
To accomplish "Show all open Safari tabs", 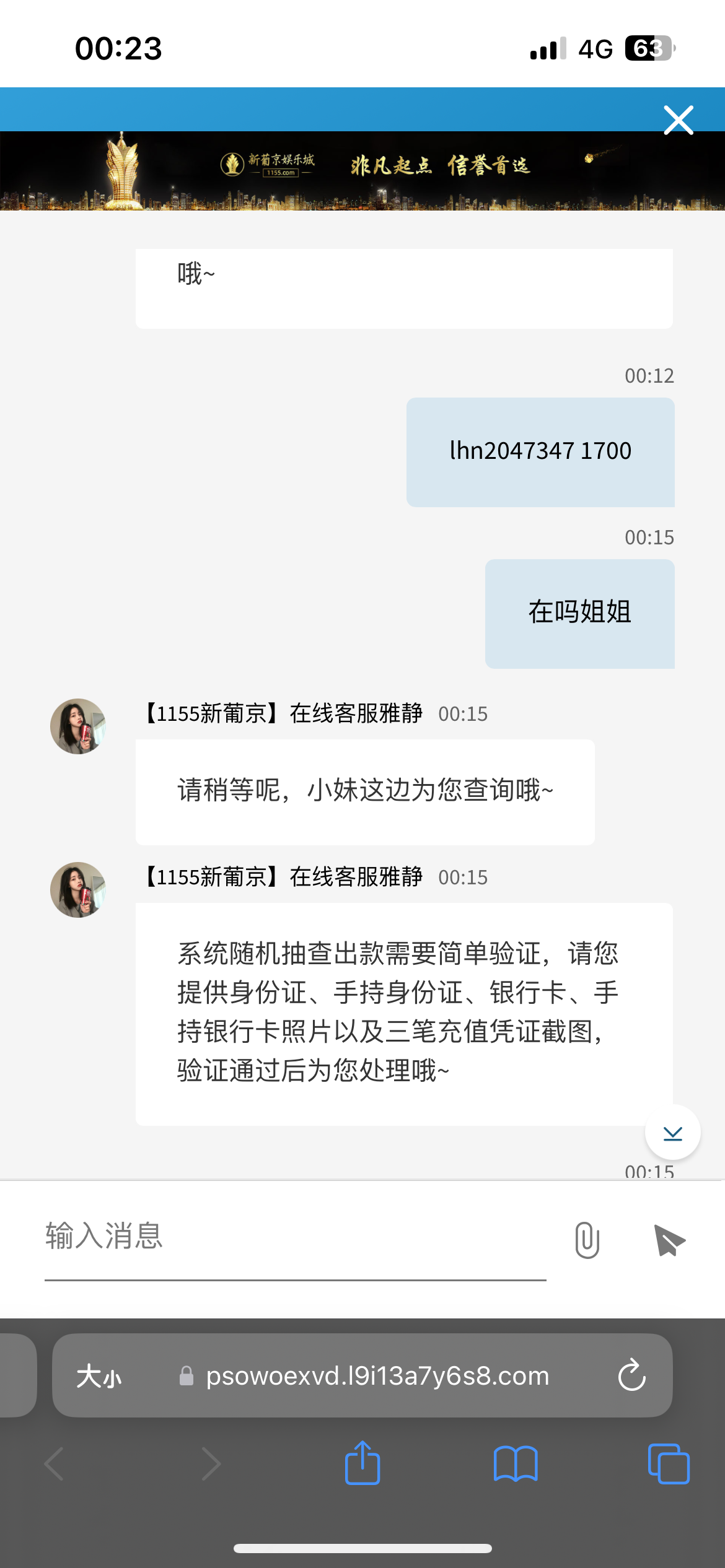I will coord(669,1464).
